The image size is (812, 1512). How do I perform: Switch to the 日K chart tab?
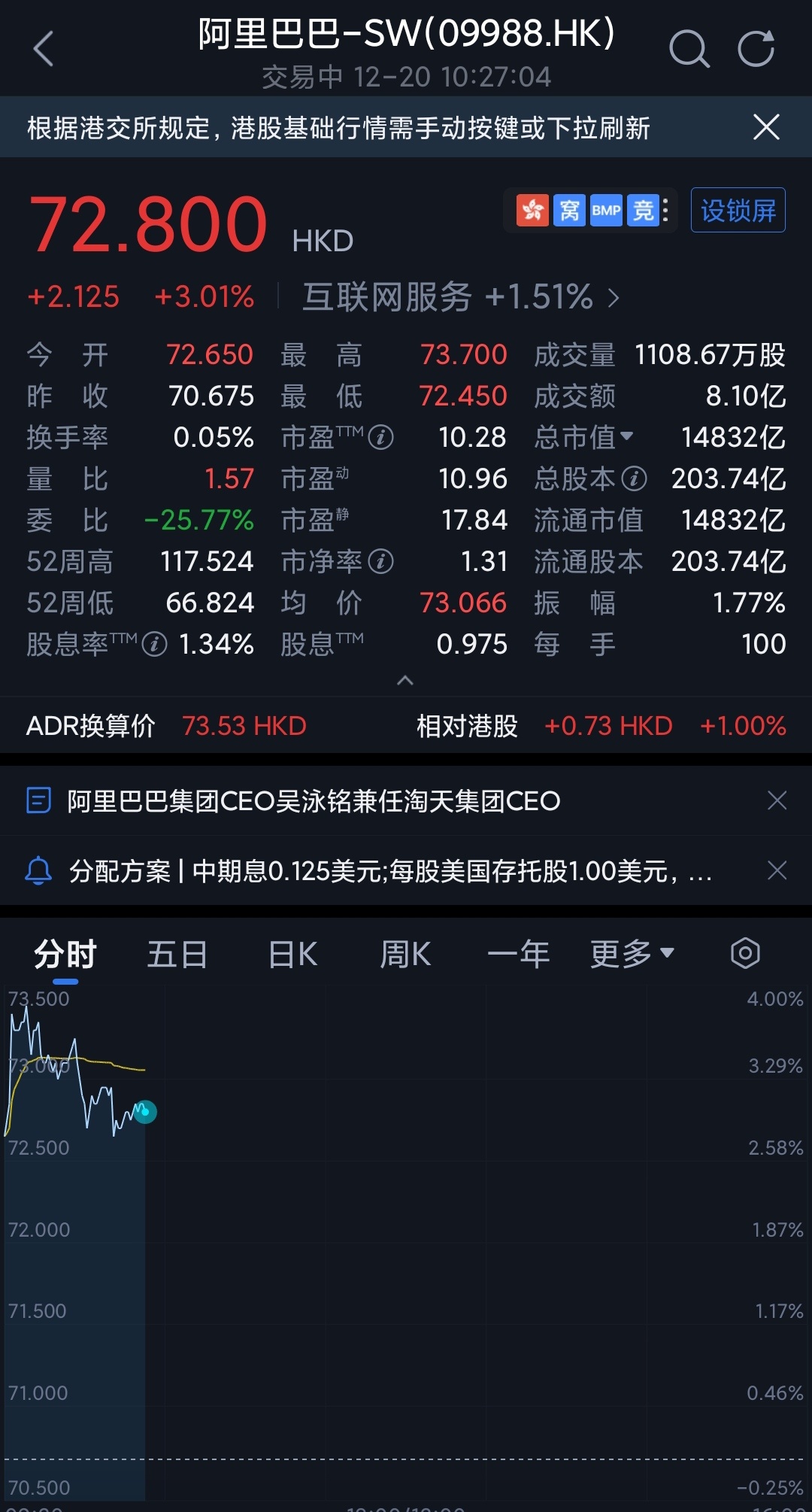click(x=293, y=955)
